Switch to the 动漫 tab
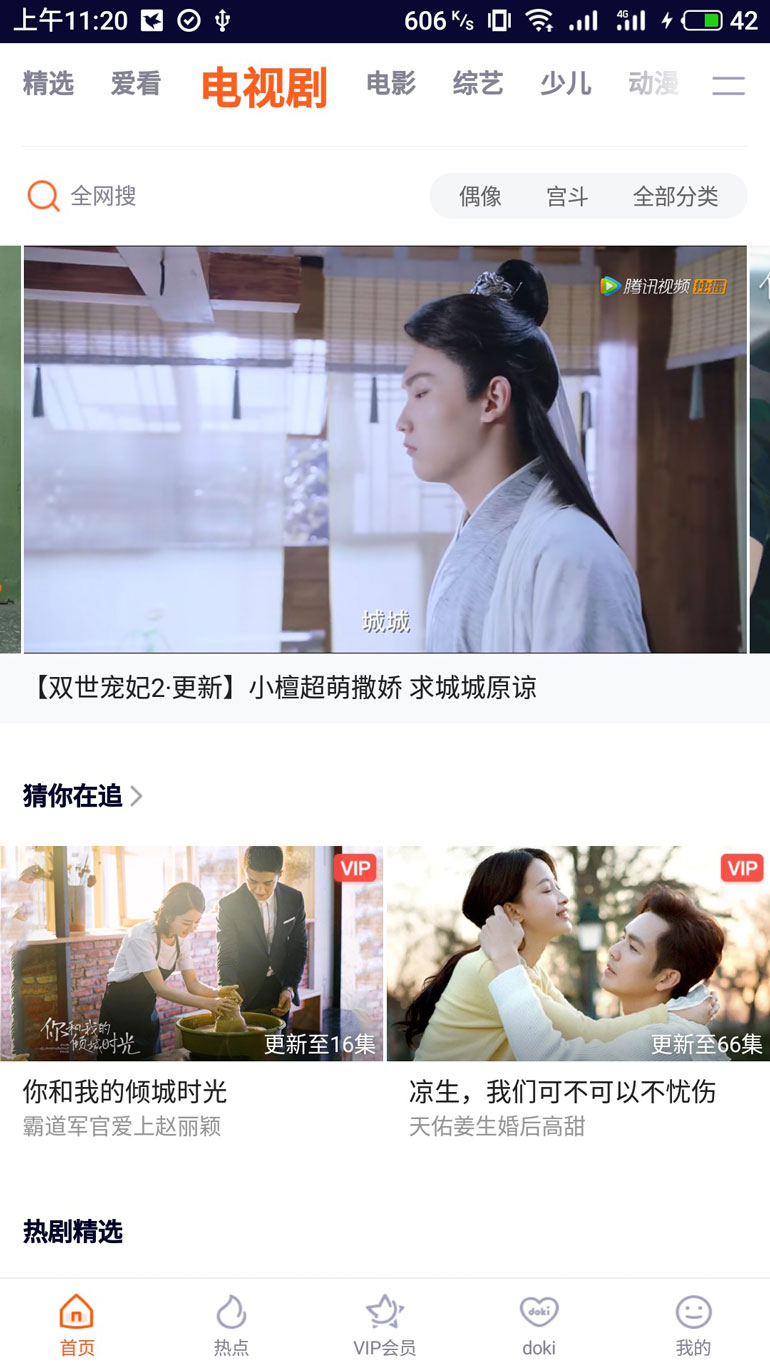The image size is (770, 1369). pyautogui.click(x=654, y=84)
